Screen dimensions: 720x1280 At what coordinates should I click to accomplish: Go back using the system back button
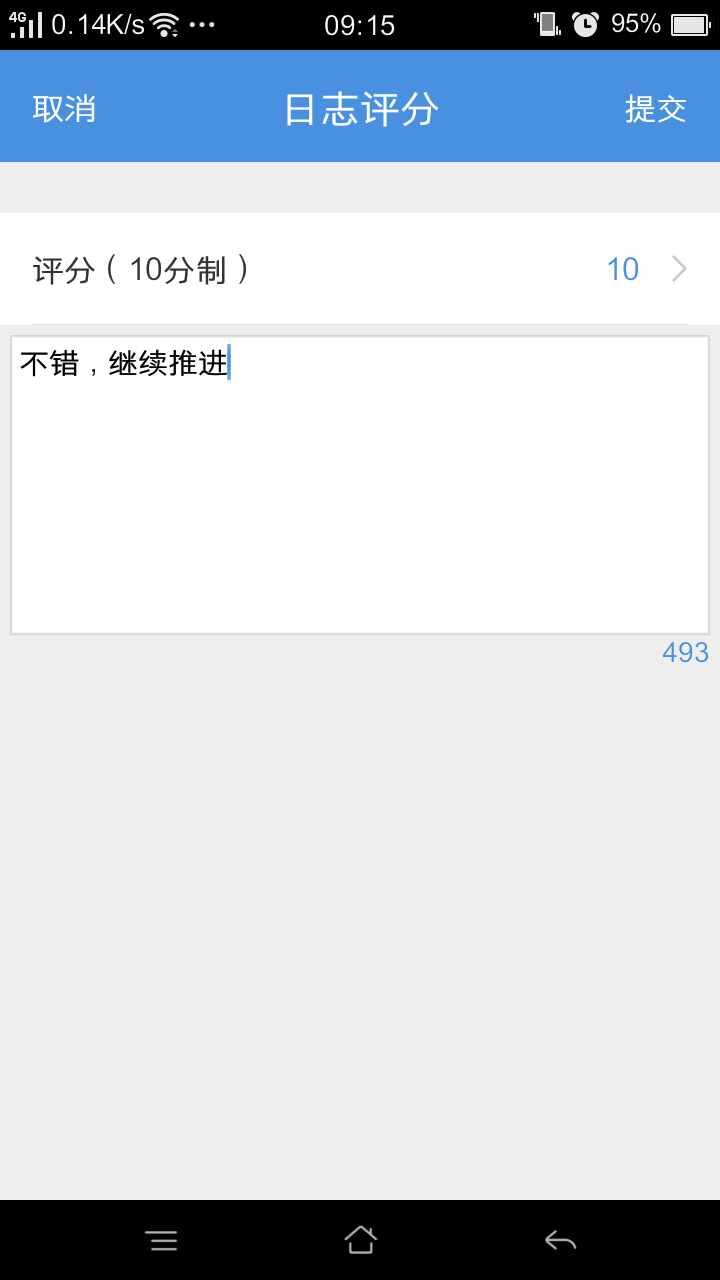click(x=560, y=1241)
